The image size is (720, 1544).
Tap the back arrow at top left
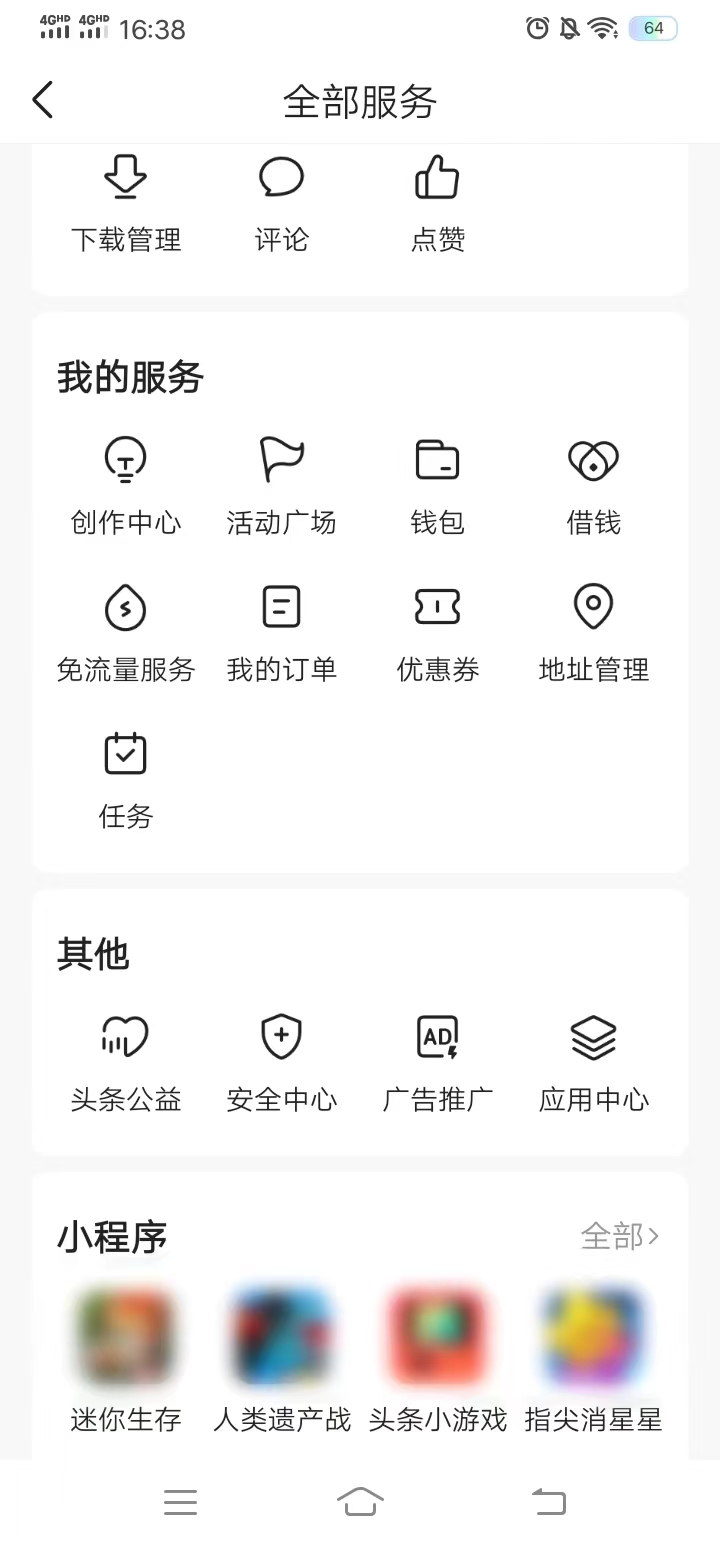(43, 100)
